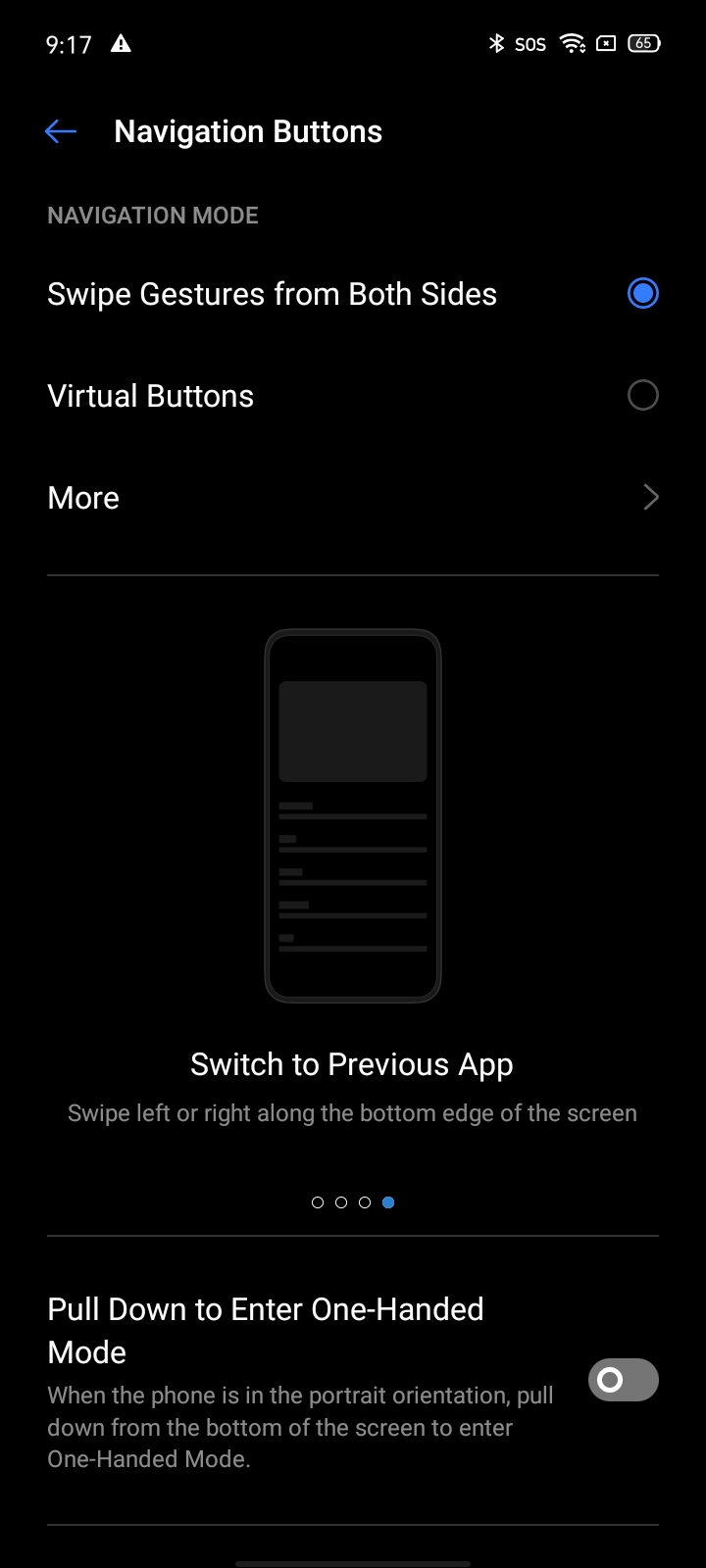The height and width of the screenshot is (1568, 706).
Task: Enable Pull Down to Enter One-Handed Mode
Action: tap(624, 1380)
